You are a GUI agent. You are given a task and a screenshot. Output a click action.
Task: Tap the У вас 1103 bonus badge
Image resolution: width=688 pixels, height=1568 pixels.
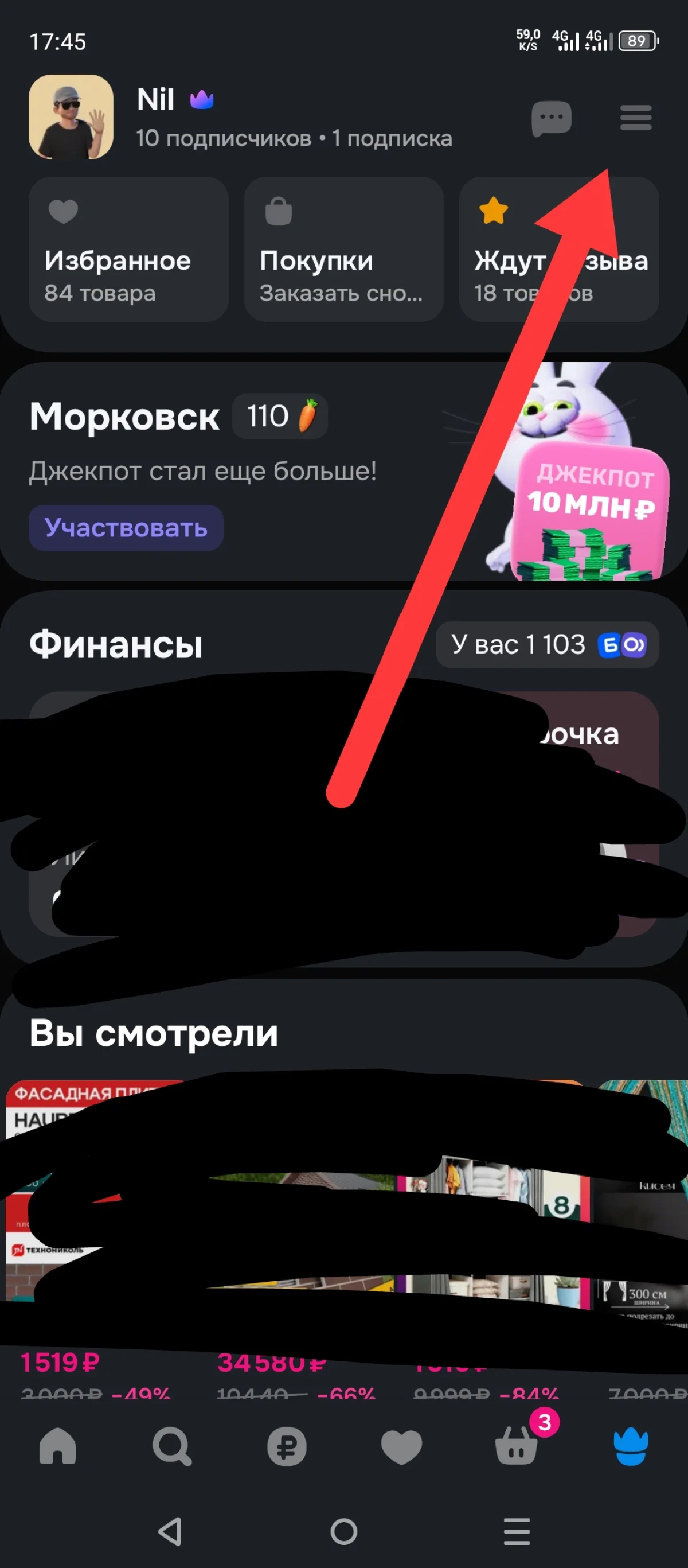pos(546,645)
